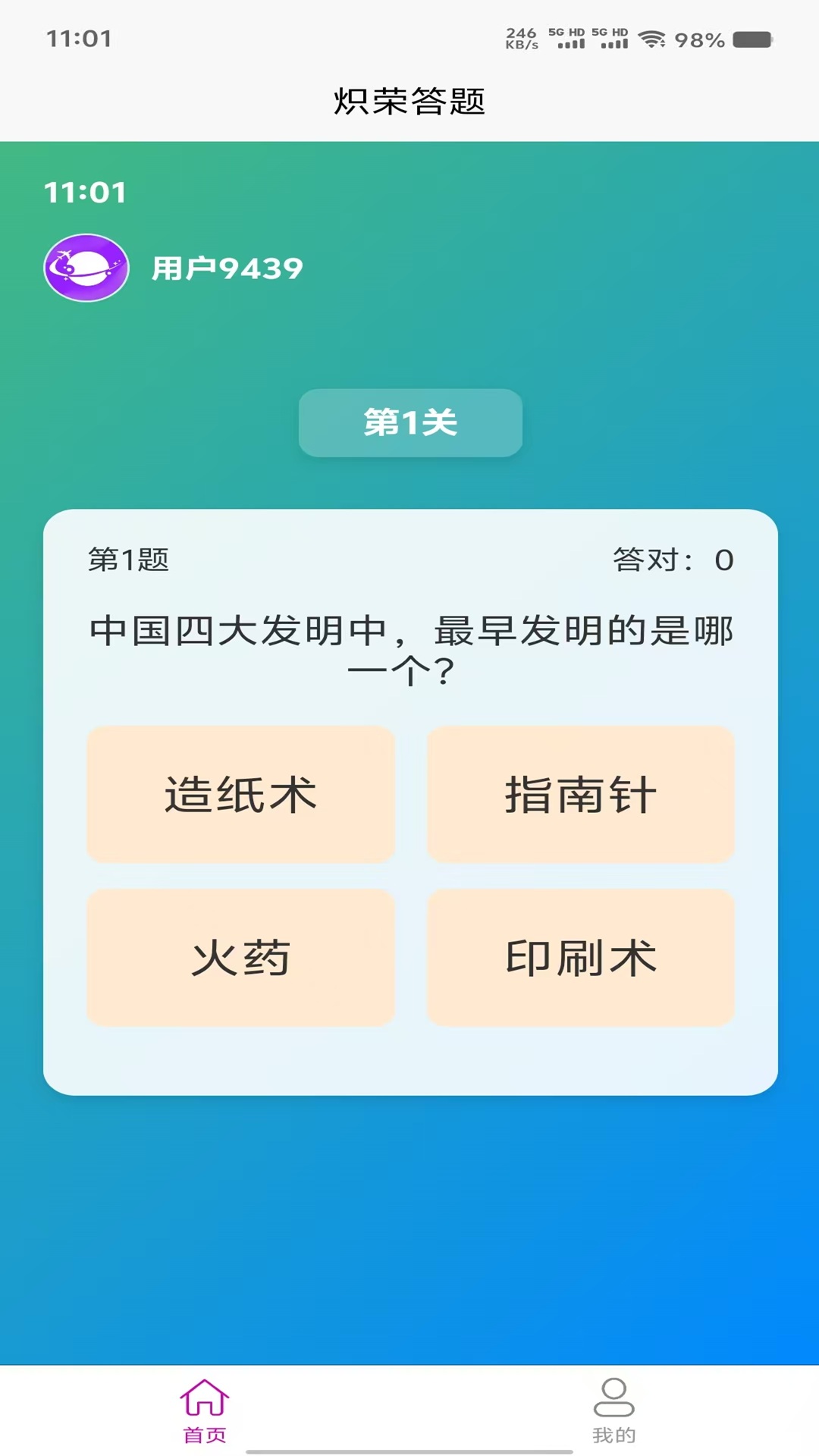Screen dimensions: 819x1456
Task: Select the 指南针 answer option
Action: 582,795
